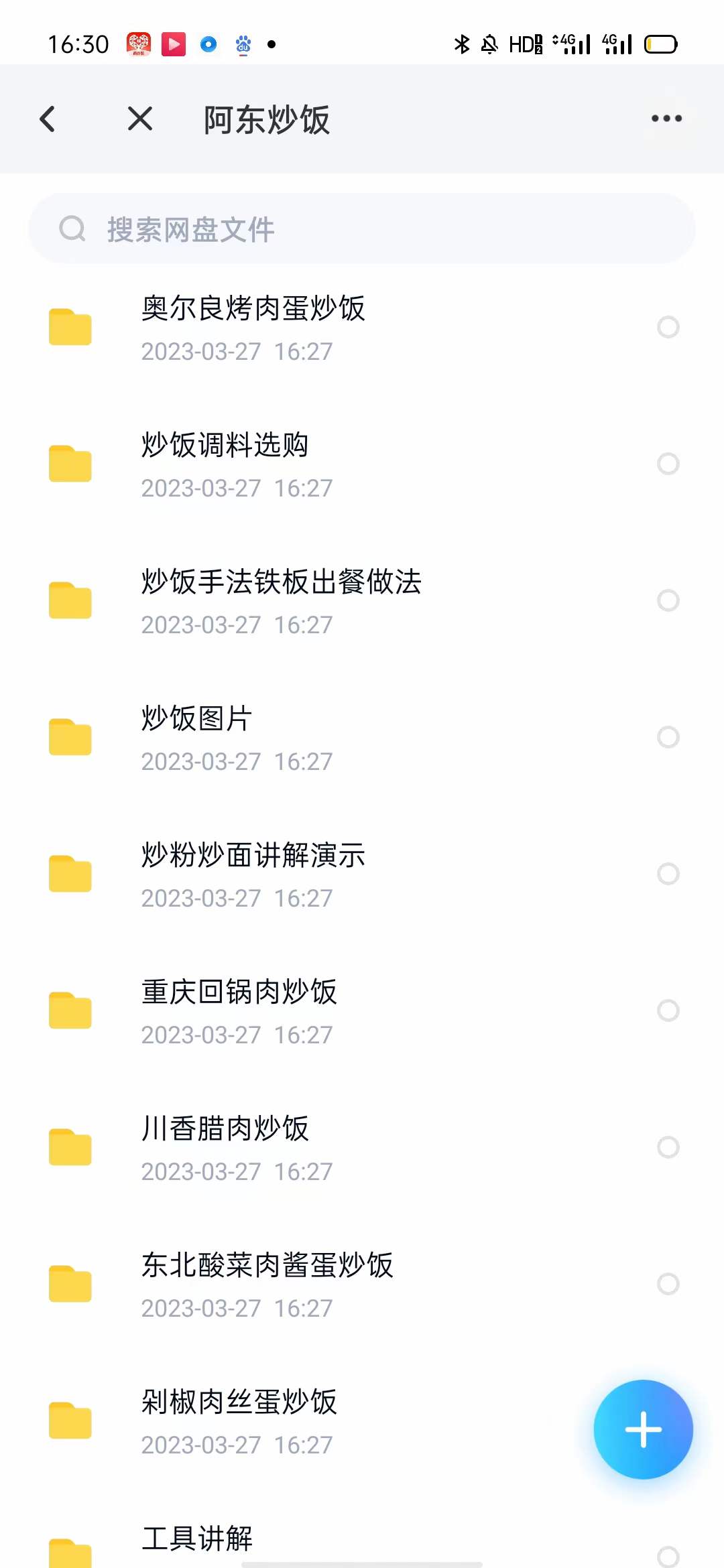Select the circle next to 炒饭图片
Viewport: 724px width, 1568px height.
tap(668, 737)
